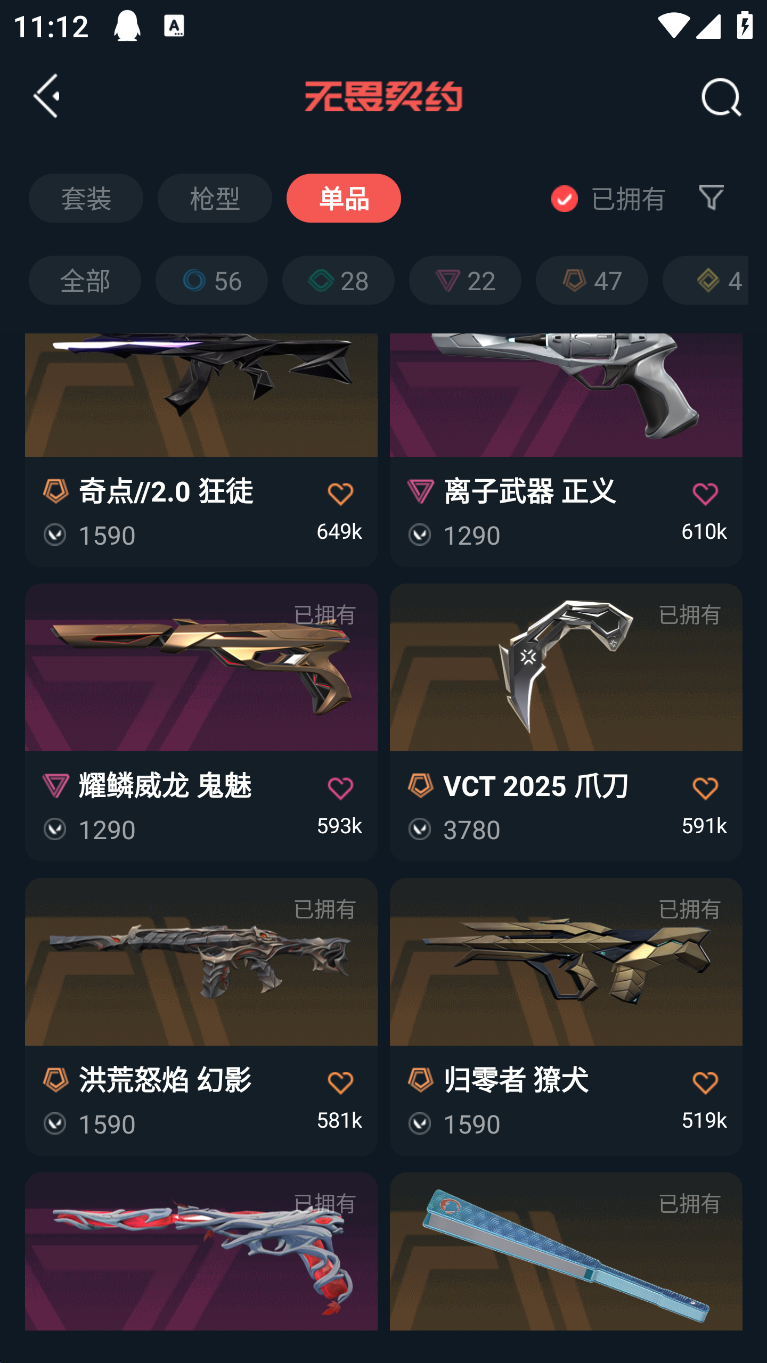
Task: Switch to the 枪型 tab
Action: click(x=215, y=198)
